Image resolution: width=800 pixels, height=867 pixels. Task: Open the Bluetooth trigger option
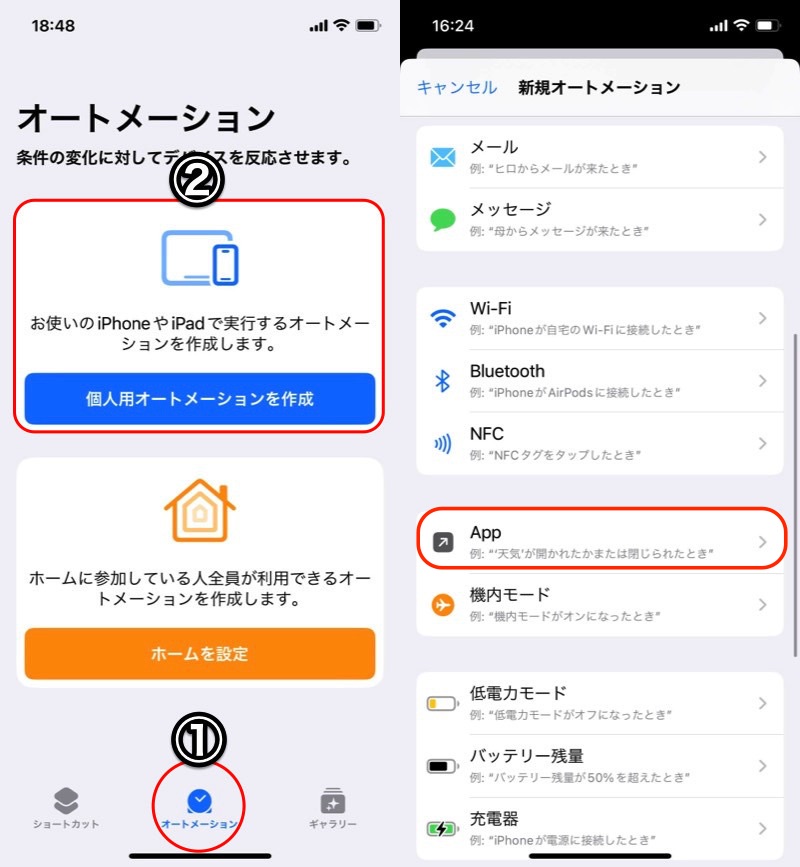pos(599,380)
